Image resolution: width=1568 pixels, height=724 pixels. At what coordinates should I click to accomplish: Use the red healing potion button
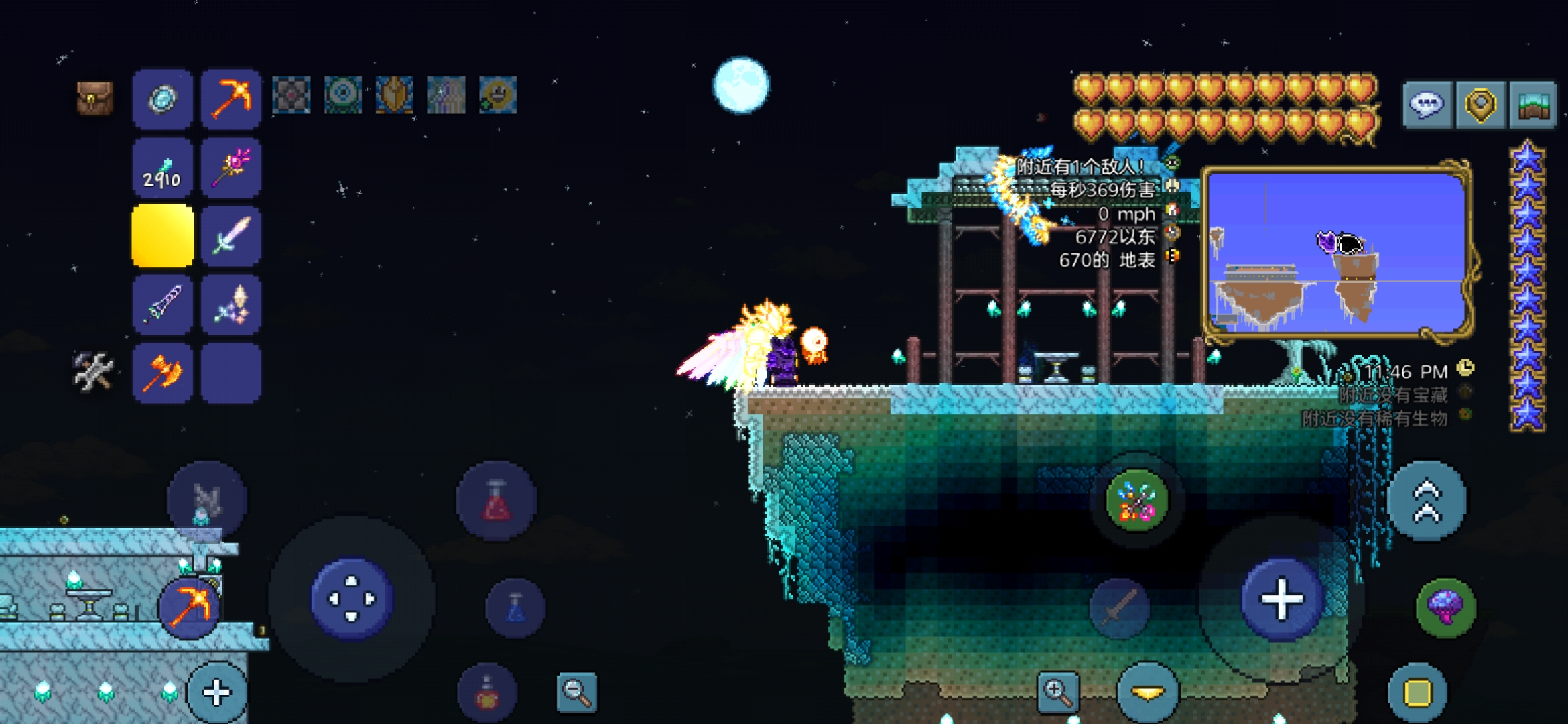point(496,500)
